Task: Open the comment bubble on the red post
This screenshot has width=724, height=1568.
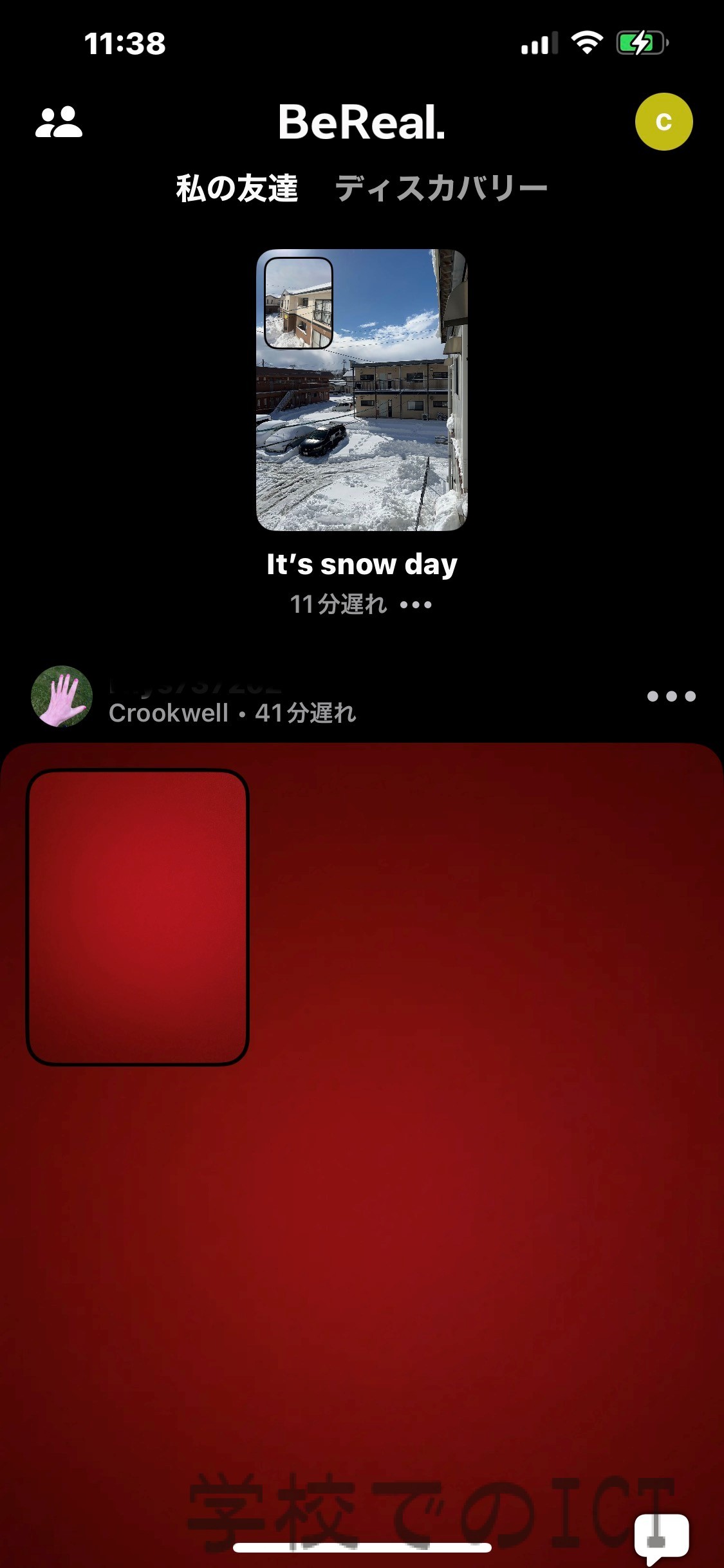Action: point(662,1538)
